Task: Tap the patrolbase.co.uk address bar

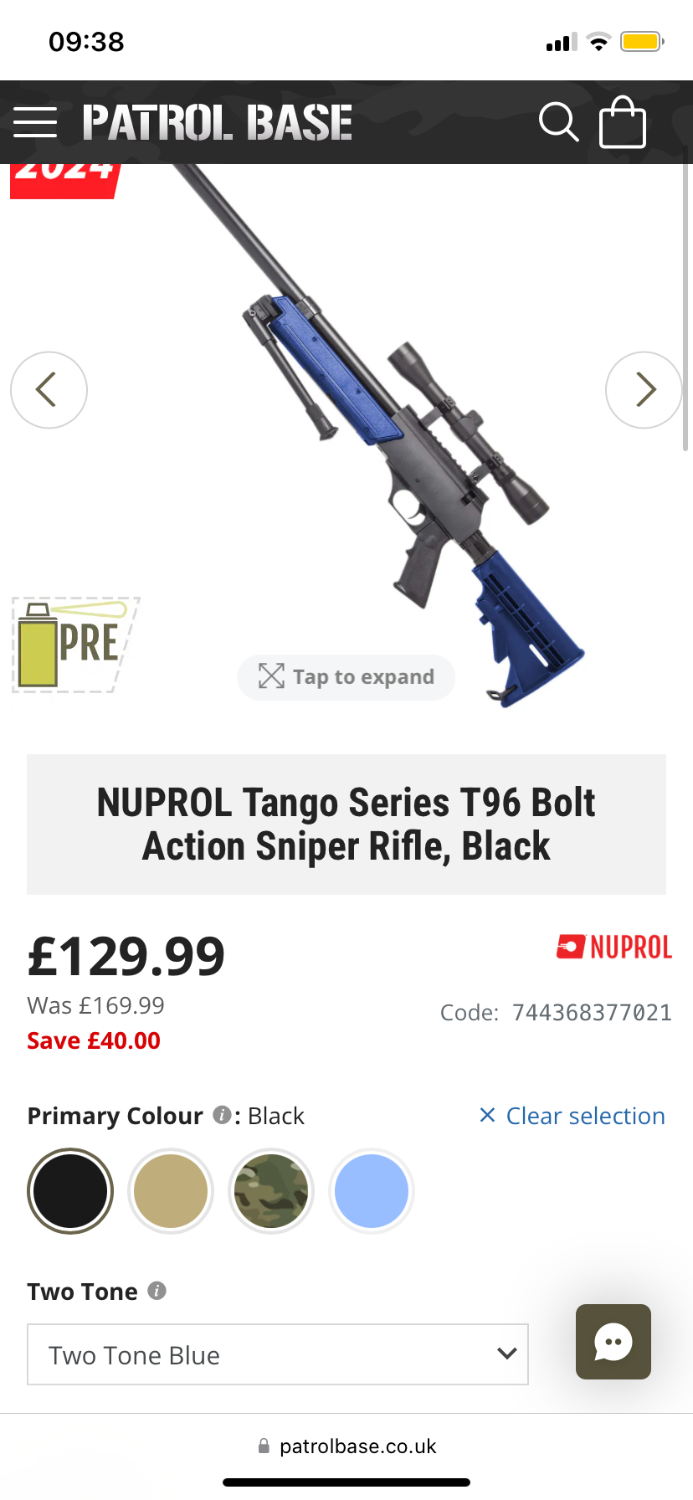Action: (347, 1446)
